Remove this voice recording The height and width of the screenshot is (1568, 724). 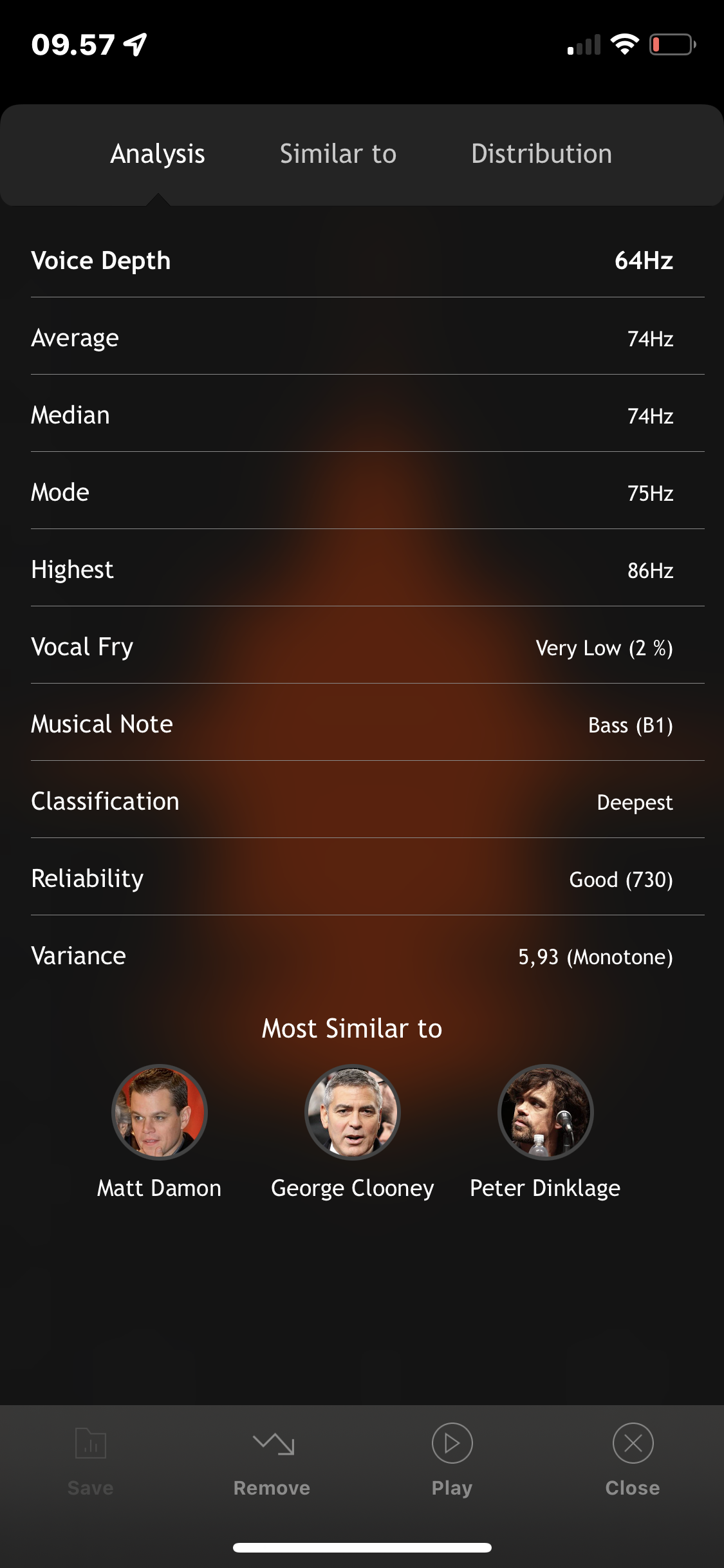[272, 1461]
